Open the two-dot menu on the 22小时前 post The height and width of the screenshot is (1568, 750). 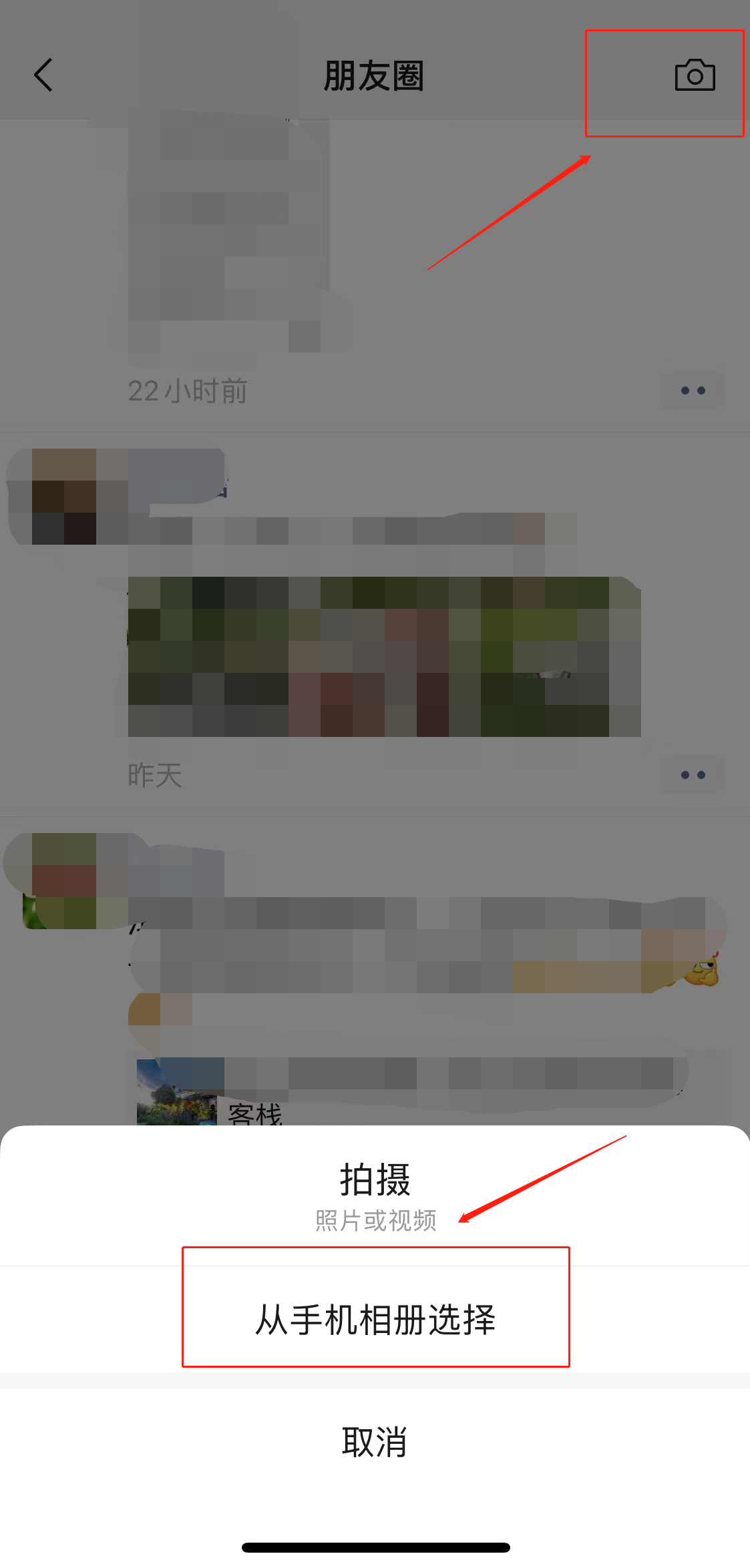coord(693,390)
